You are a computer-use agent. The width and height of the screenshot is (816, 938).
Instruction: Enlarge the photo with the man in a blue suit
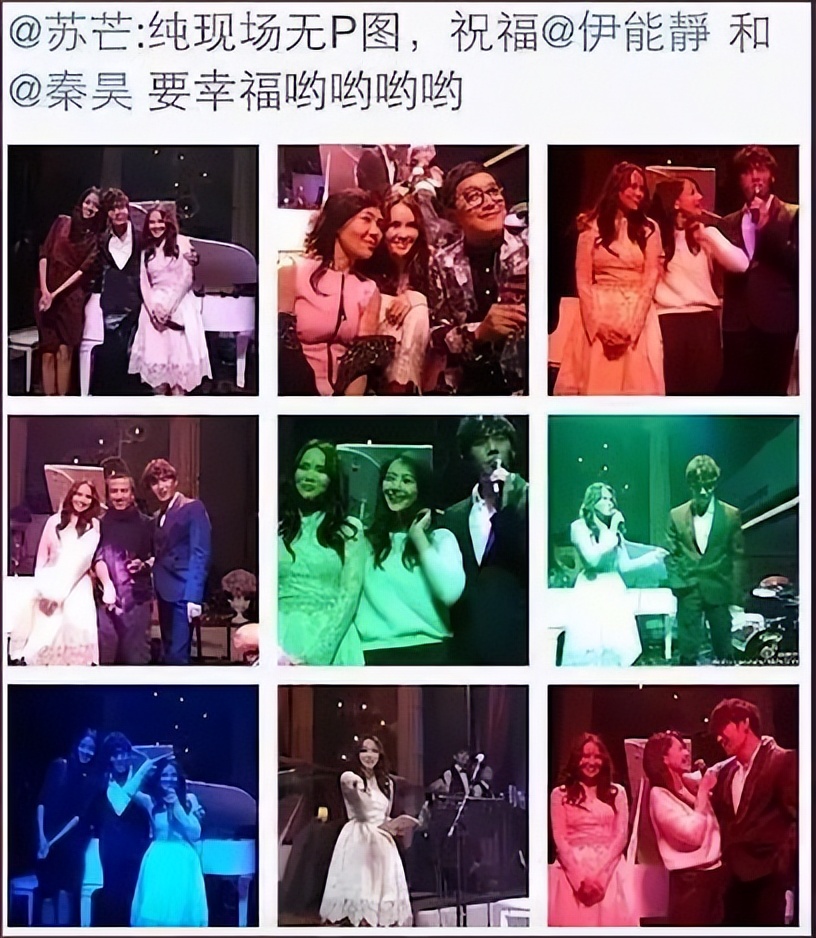pos(133,540)
